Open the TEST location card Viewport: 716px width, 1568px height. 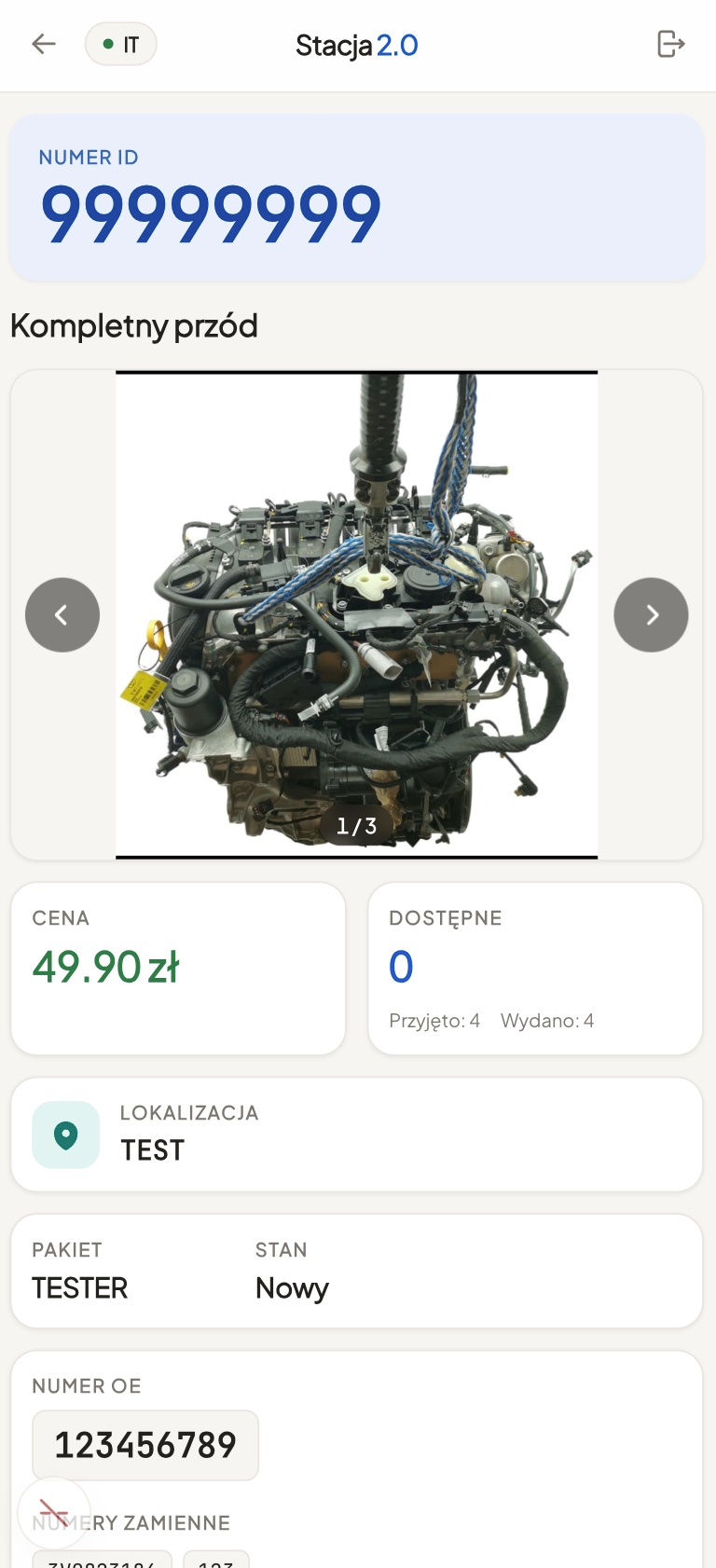click(356, 1135)
